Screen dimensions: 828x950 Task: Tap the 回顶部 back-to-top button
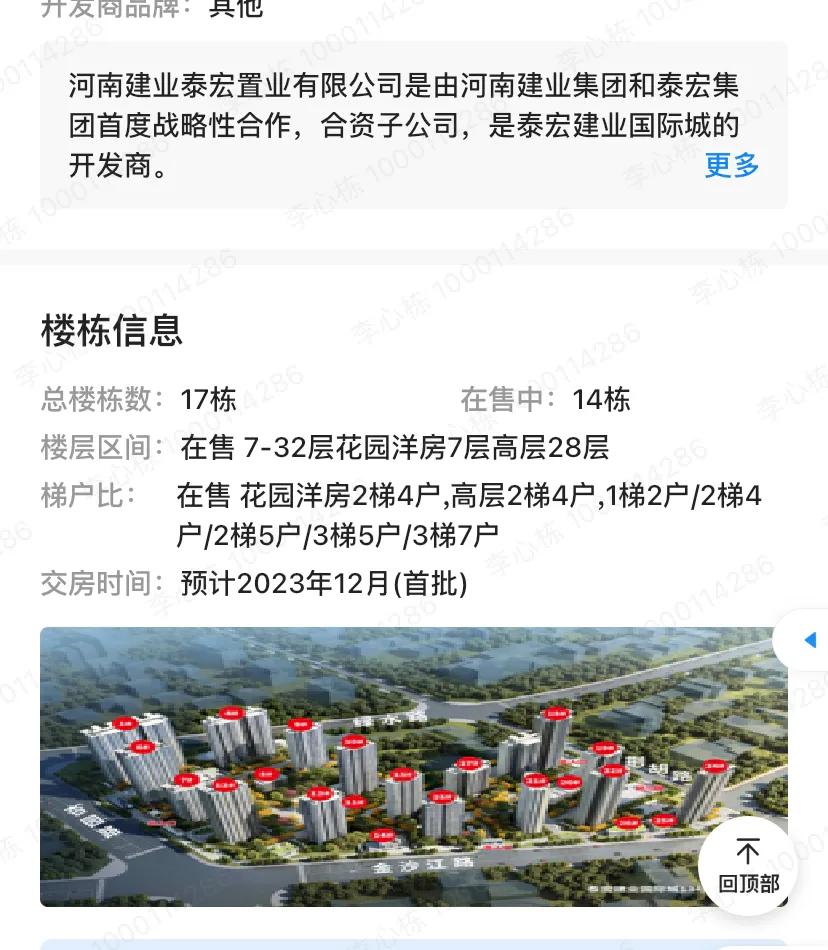(748, 866)
